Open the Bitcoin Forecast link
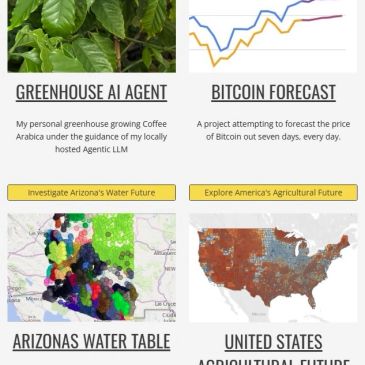The width and height of the screenshot is (365, 365). tap(273, 92)
